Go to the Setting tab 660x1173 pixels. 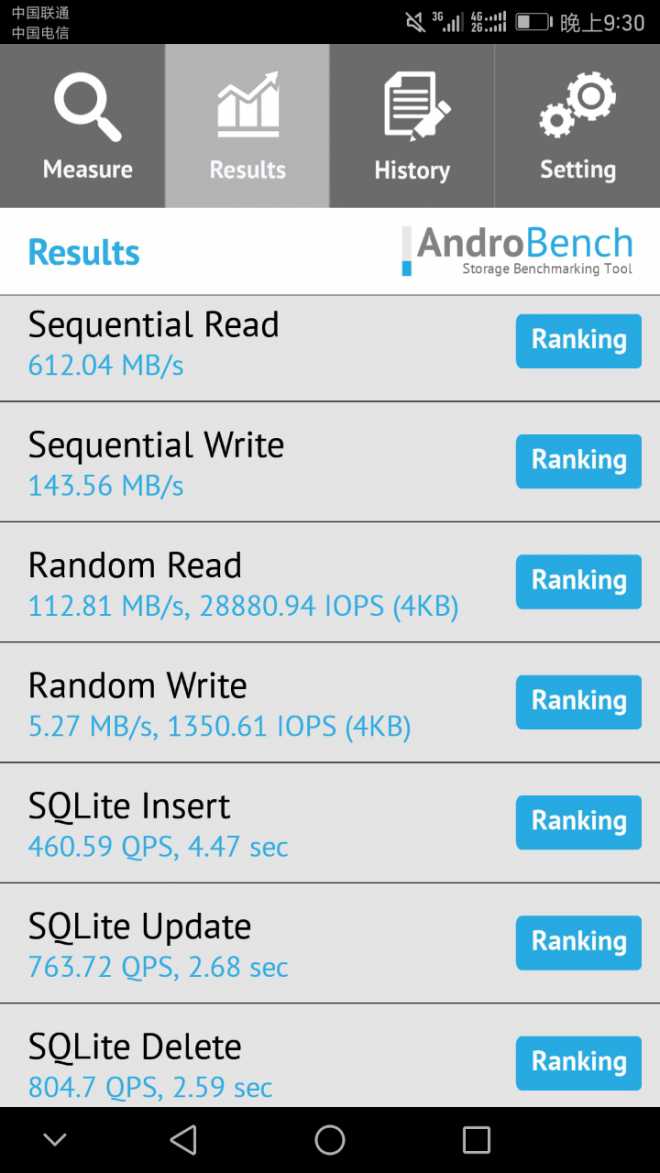pos(577,126)
